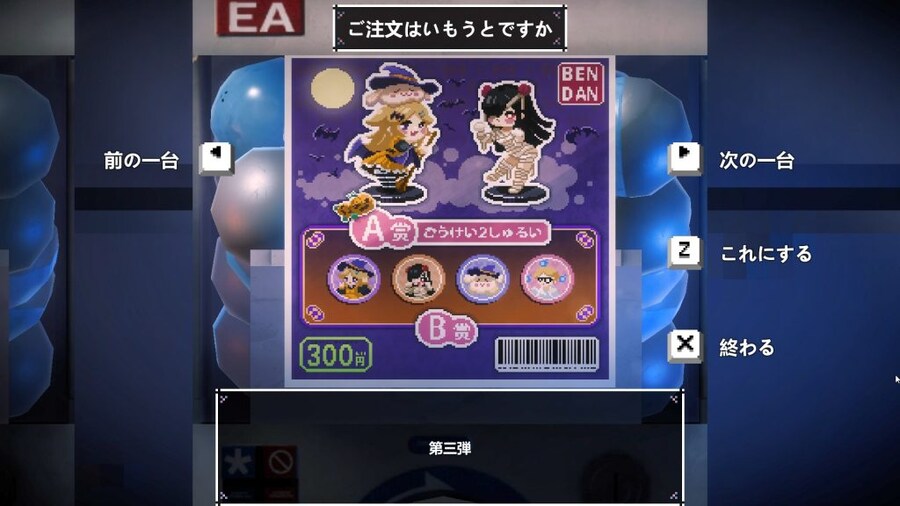Exit the selection with 終わる
The width and height of the screenshot is (900, 506).
[685, 346]
